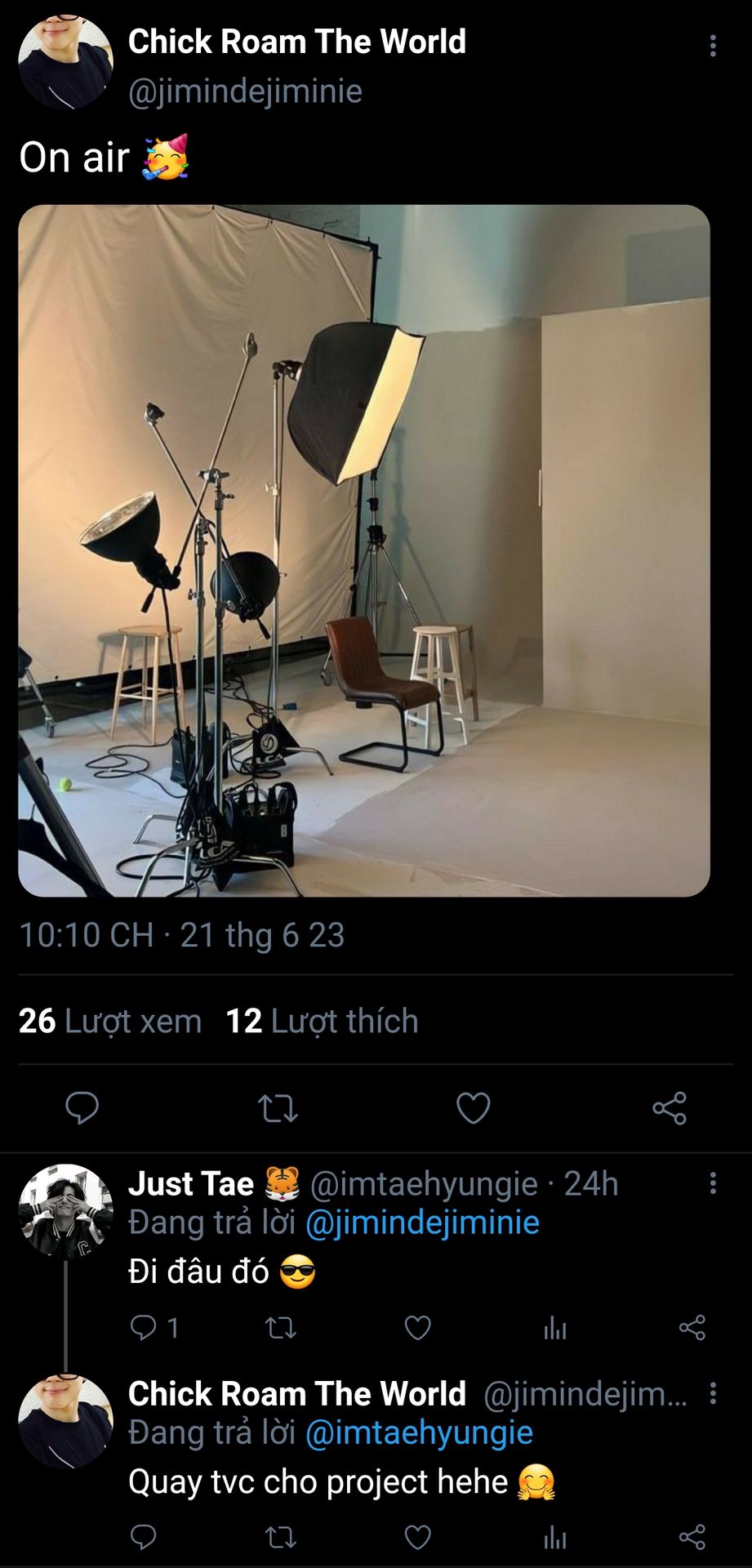This screenshot has width=752, height=1568.
Task: Retweet Just Tae's "Đi đâu đó" reply
Action: (281, 1328)
